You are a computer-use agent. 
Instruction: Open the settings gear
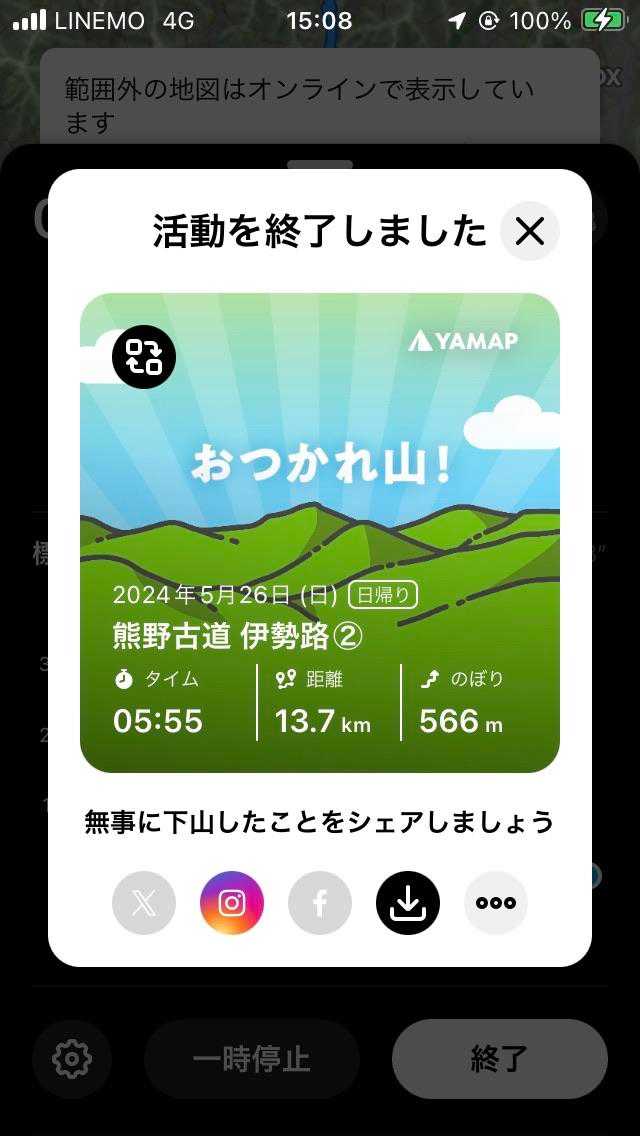point(72,1059)
